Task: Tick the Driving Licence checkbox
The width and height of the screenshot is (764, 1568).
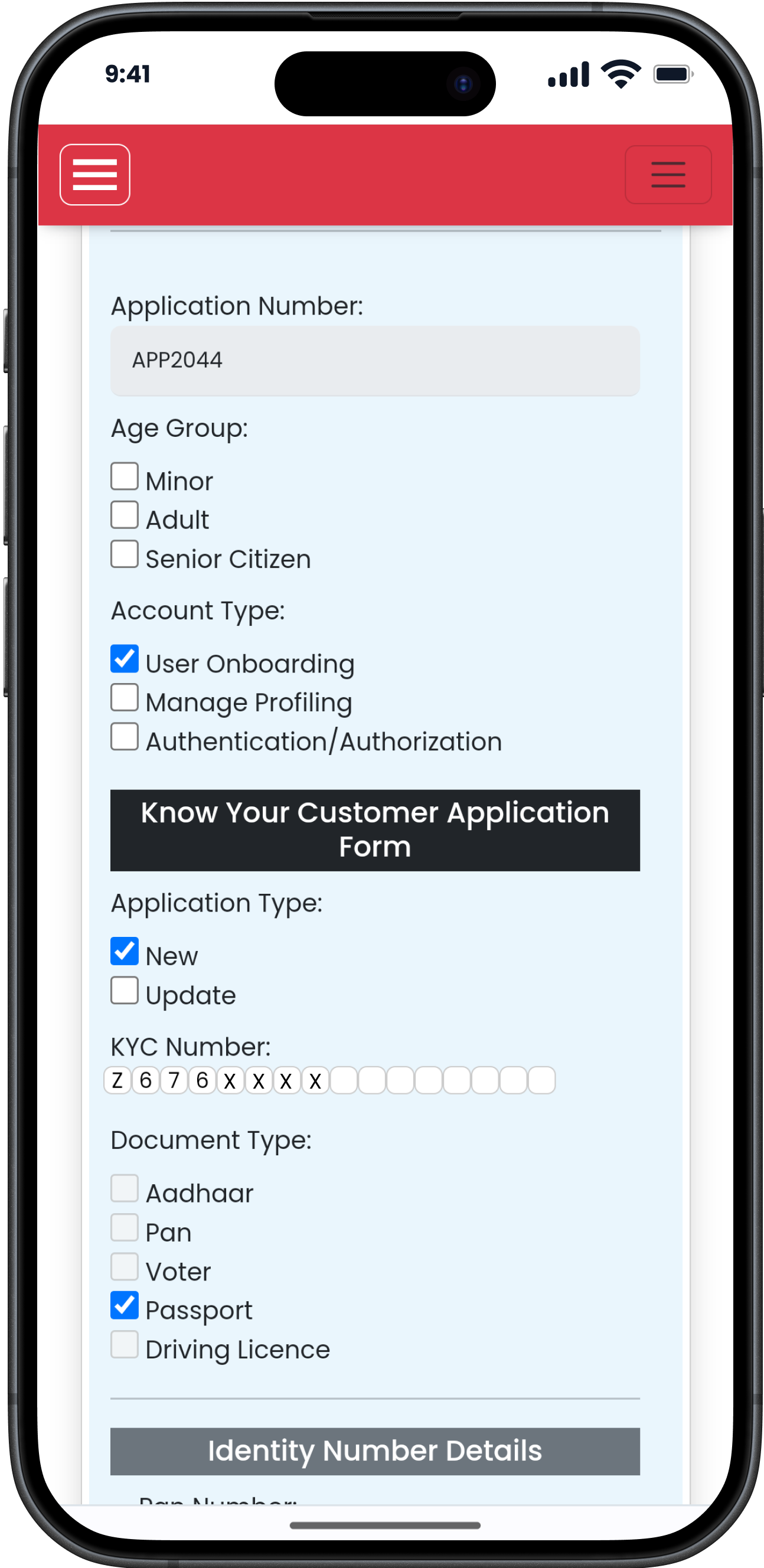Action: pos(124,1345)
